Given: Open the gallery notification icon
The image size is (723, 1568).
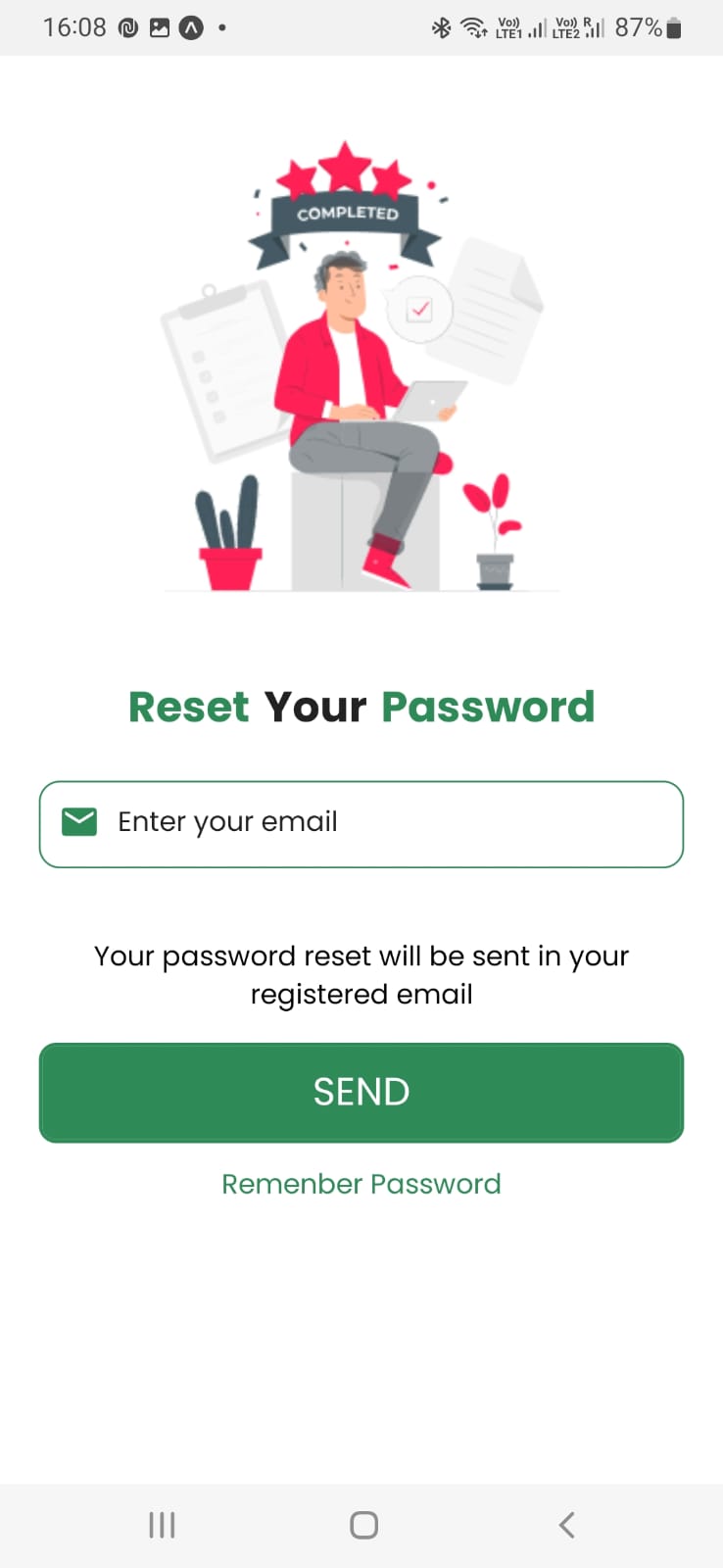Looking at the screenshot, I should (x=160, y=27).
